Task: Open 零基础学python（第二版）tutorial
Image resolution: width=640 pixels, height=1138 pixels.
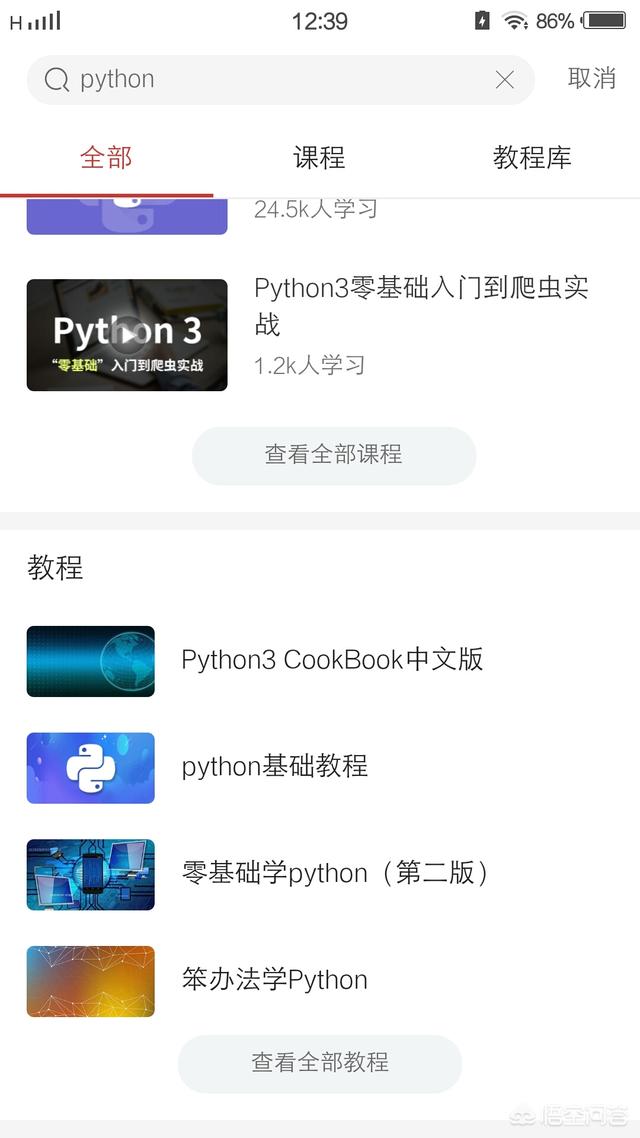Action: (x=335, y=874)
